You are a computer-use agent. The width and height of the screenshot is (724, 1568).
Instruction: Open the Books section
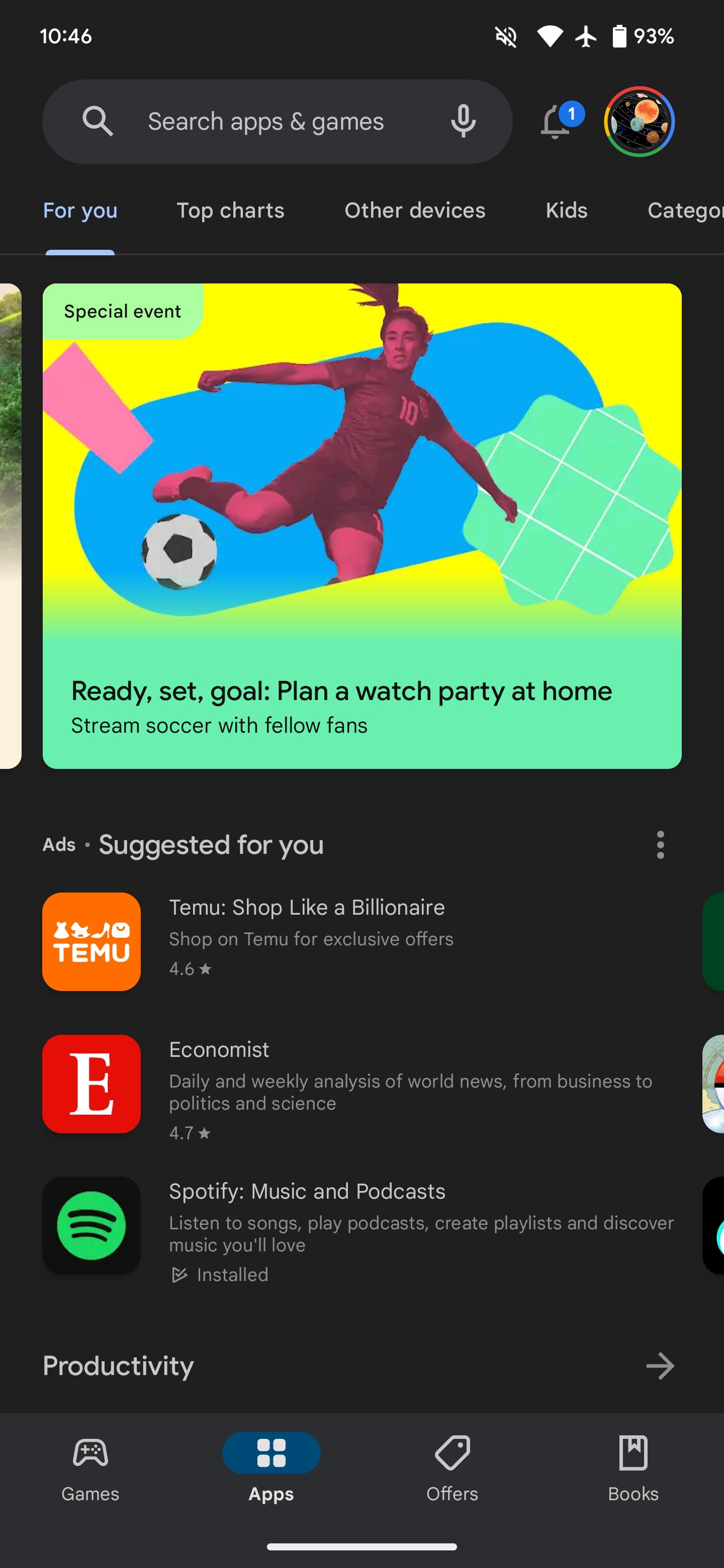click(632, 1469)
